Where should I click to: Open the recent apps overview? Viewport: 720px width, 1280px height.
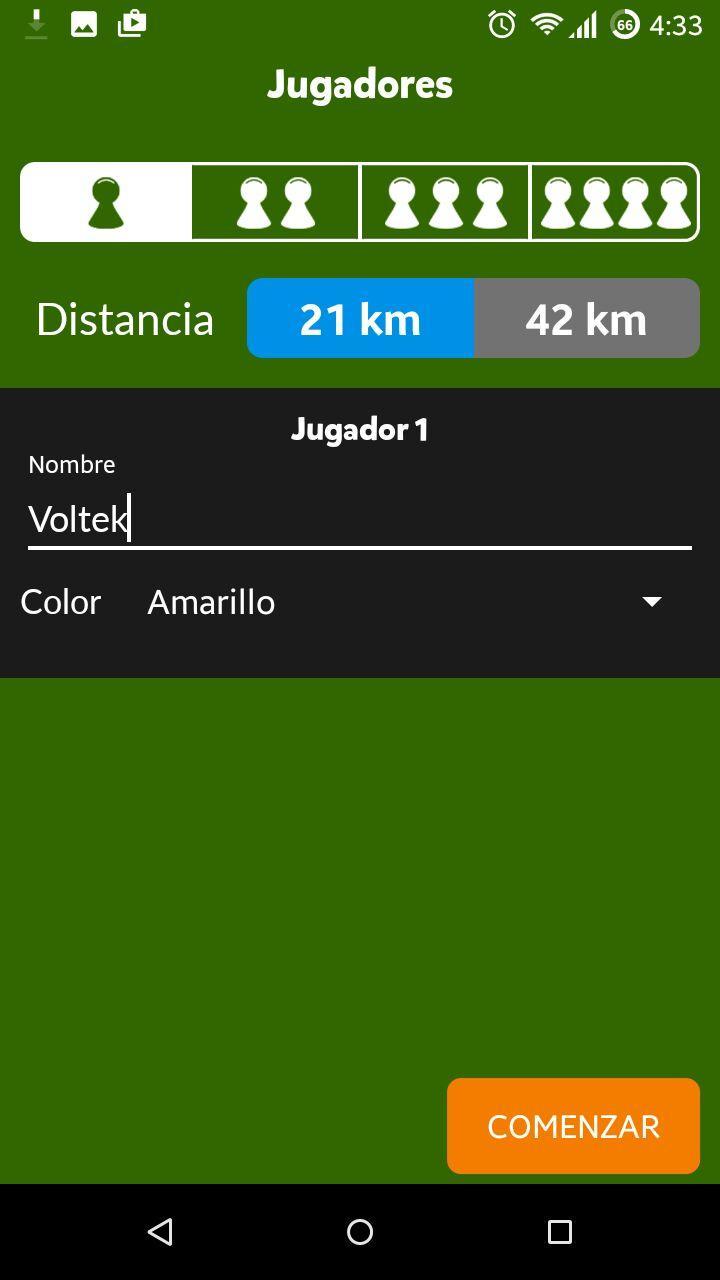pyautogui.click(x=560, y=1231)
